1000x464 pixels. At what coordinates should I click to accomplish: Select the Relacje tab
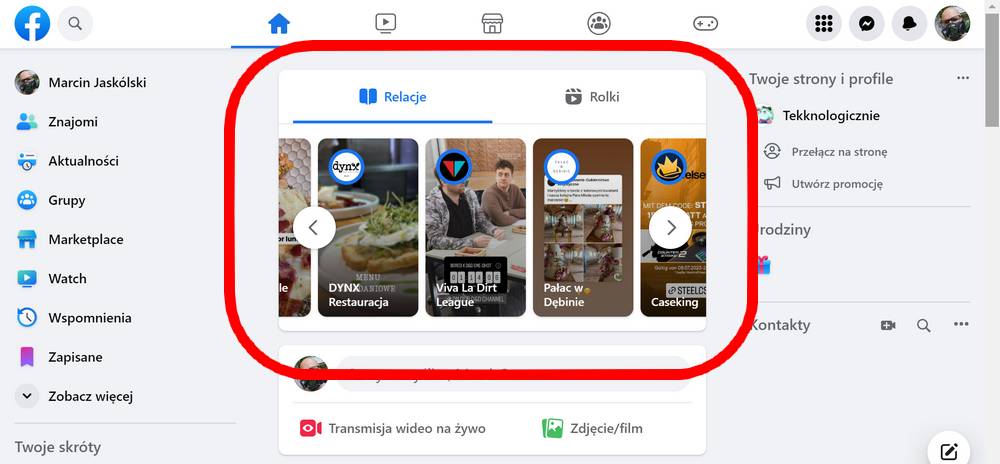[393, 97]
